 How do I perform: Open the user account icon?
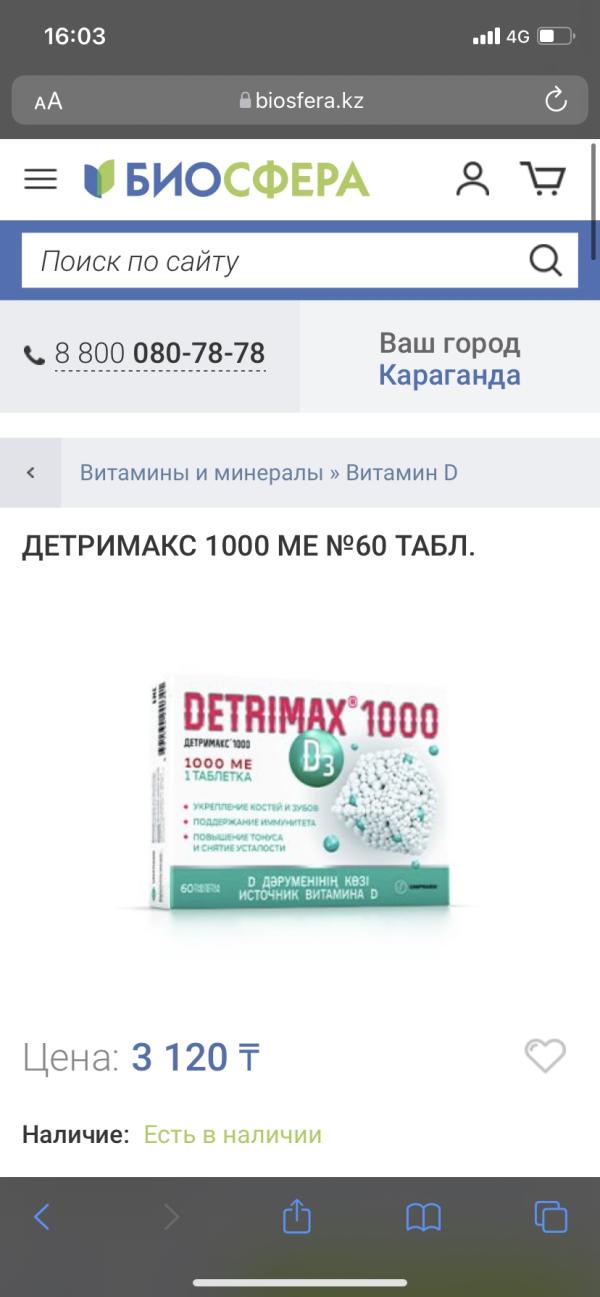[x=472, y=179]
